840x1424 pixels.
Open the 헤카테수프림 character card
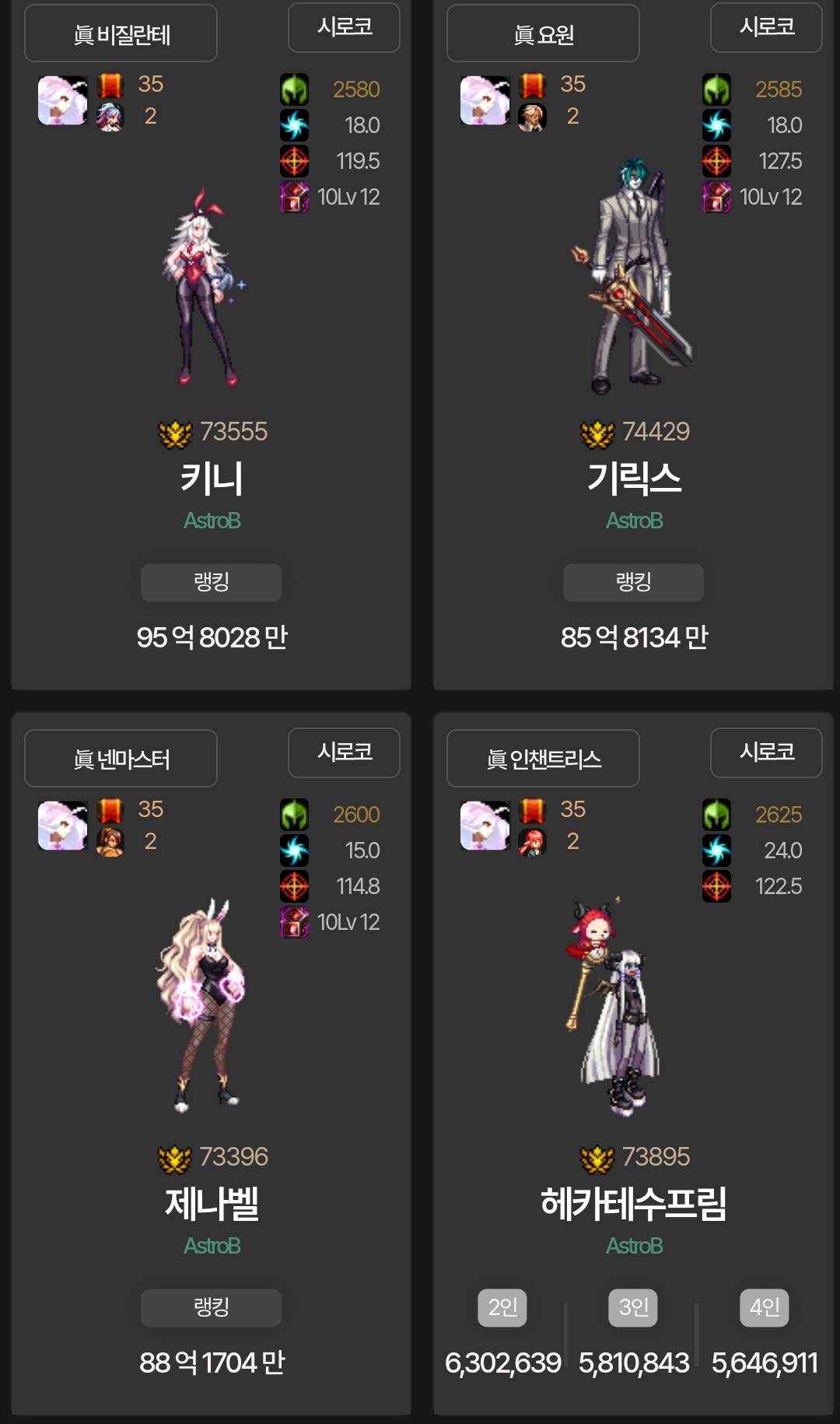click(x=633, y=1203)
